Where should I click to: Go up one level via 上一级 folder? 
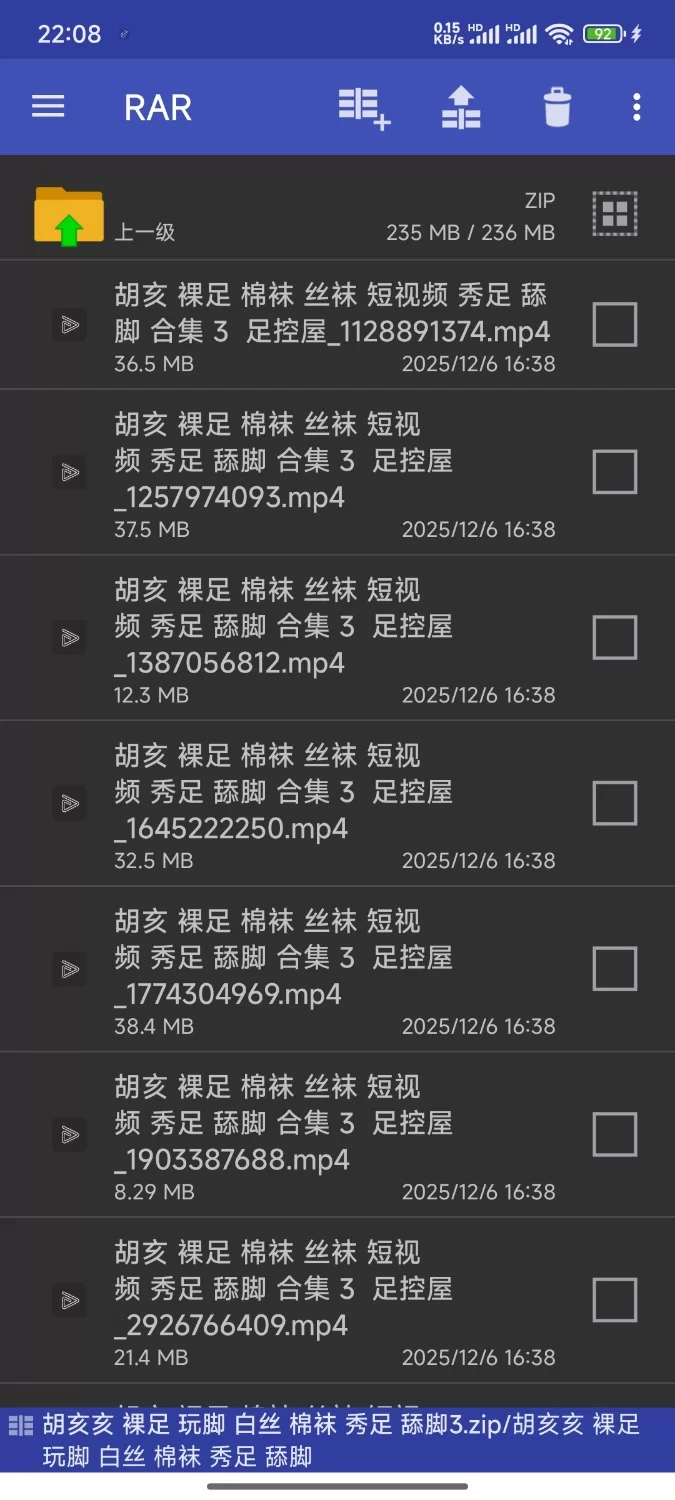click(x=69, y=216)
